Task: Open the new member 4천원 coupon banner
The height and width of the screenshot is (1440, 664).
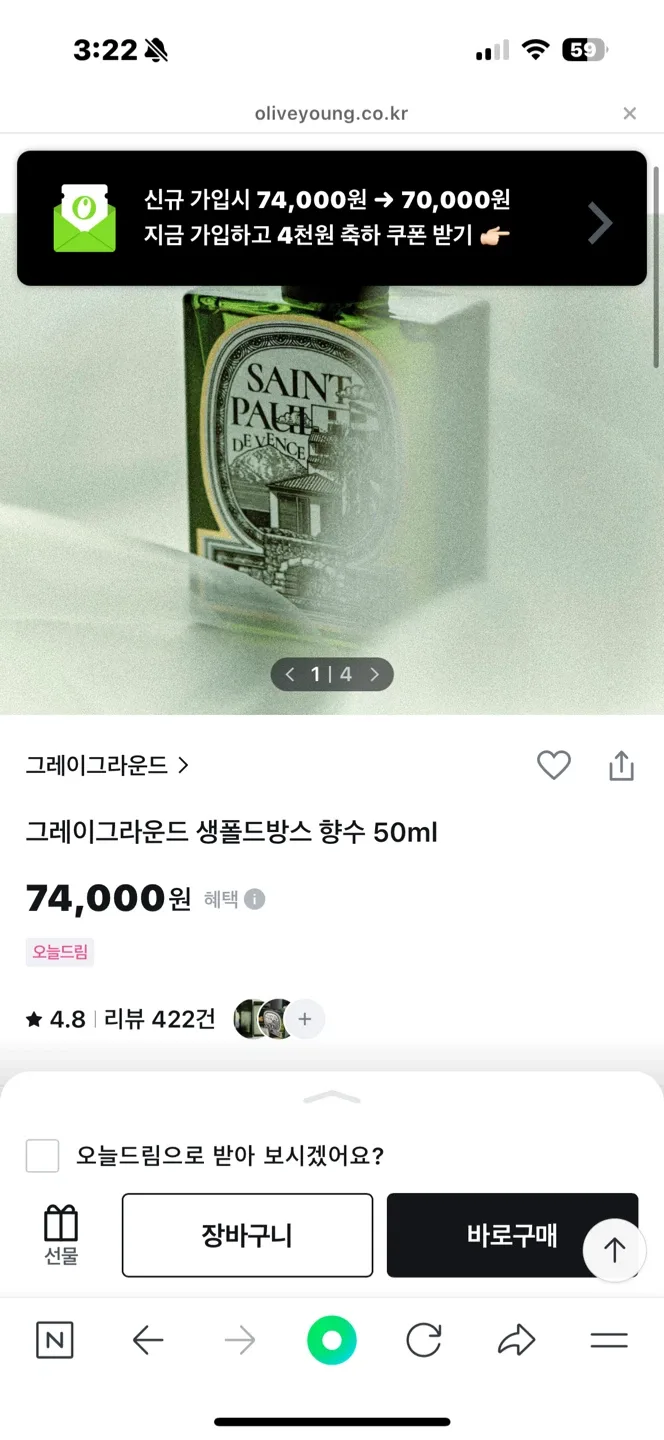Action: tap(331, 219)
